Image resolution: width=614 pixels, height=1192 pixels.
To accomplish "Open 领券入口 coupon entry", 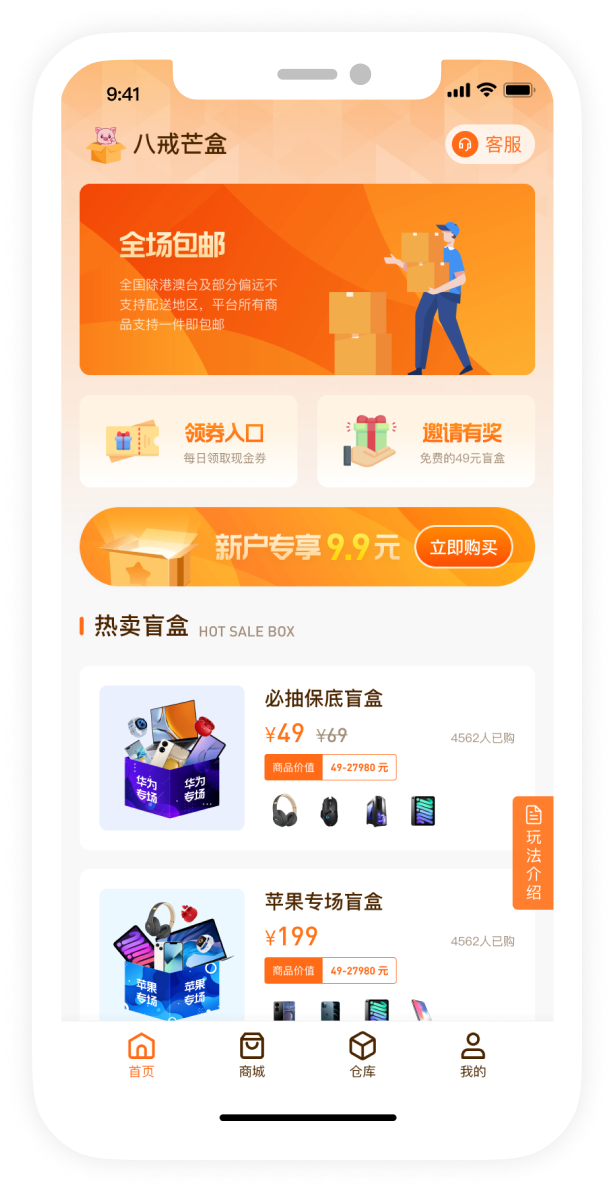I will (188, 441).
